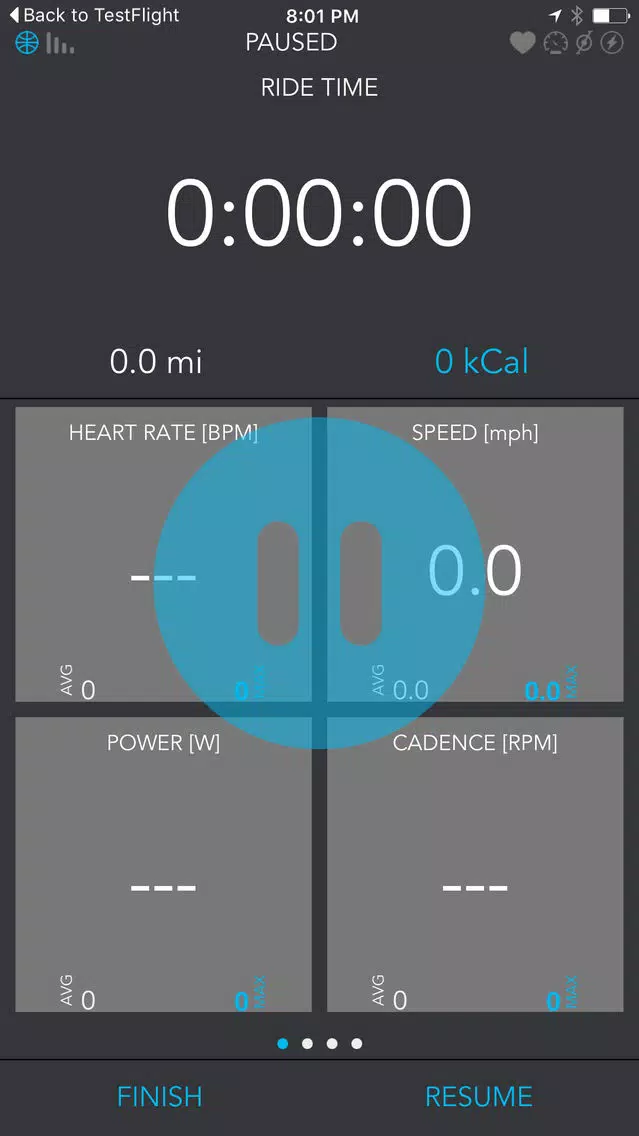639x1136 pixels.
Task: Tap the heart rate sensor icon
Action: 522,43
